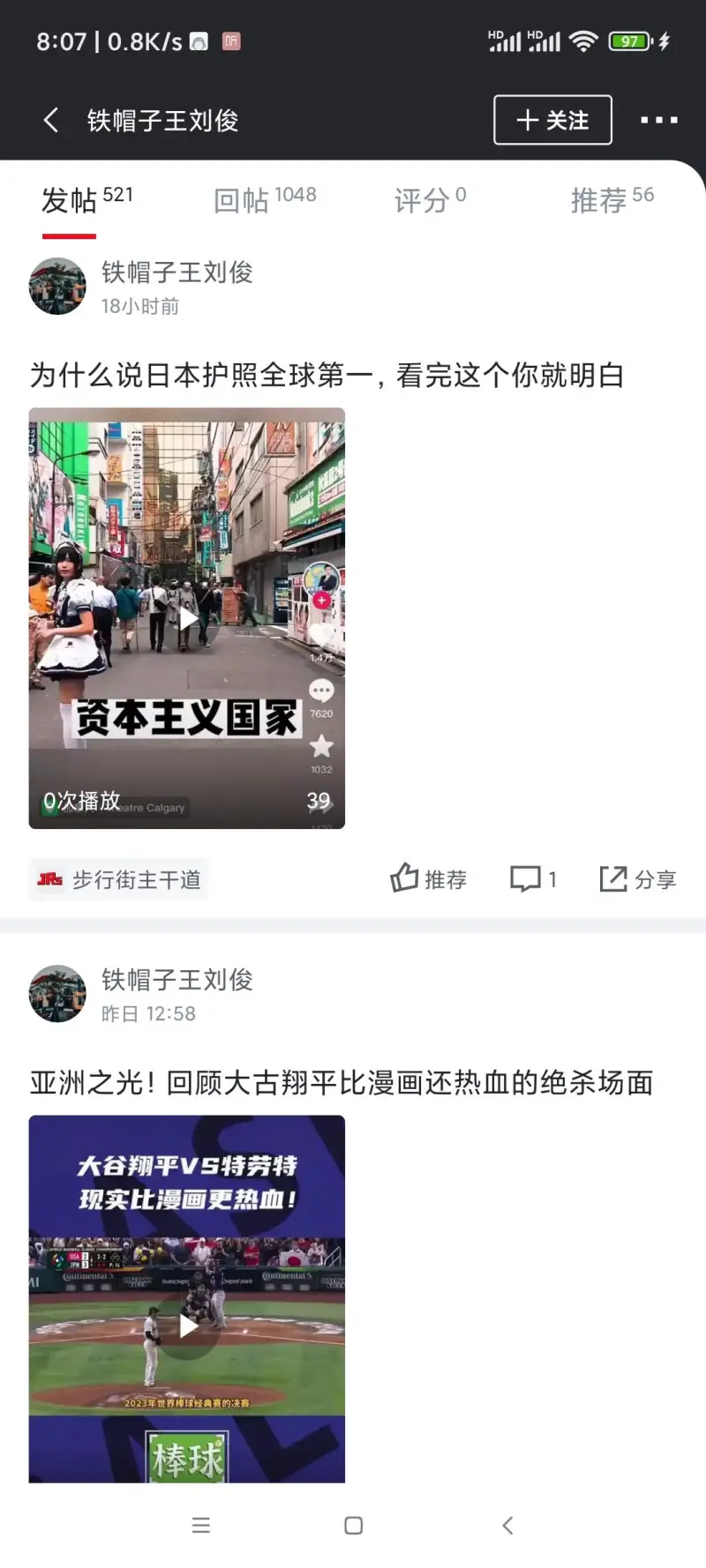Play the 资本主义国家 video
Image resolution: width=706 pixels, height=1568 pixels.
[x=187, y=618]
